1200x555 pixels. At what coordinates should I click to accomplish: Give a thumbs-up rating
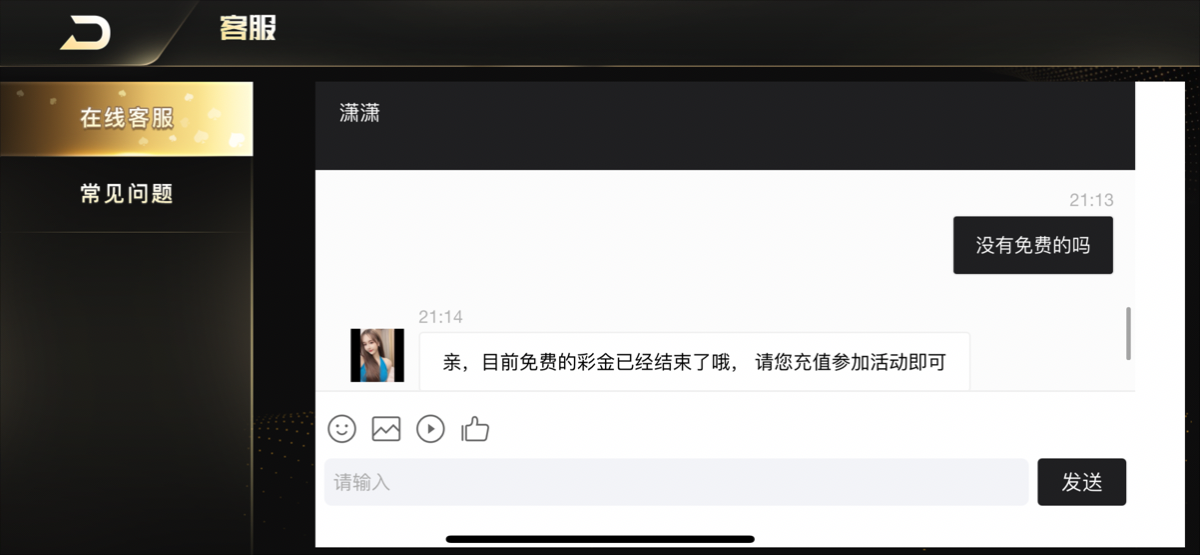point(475,429)
